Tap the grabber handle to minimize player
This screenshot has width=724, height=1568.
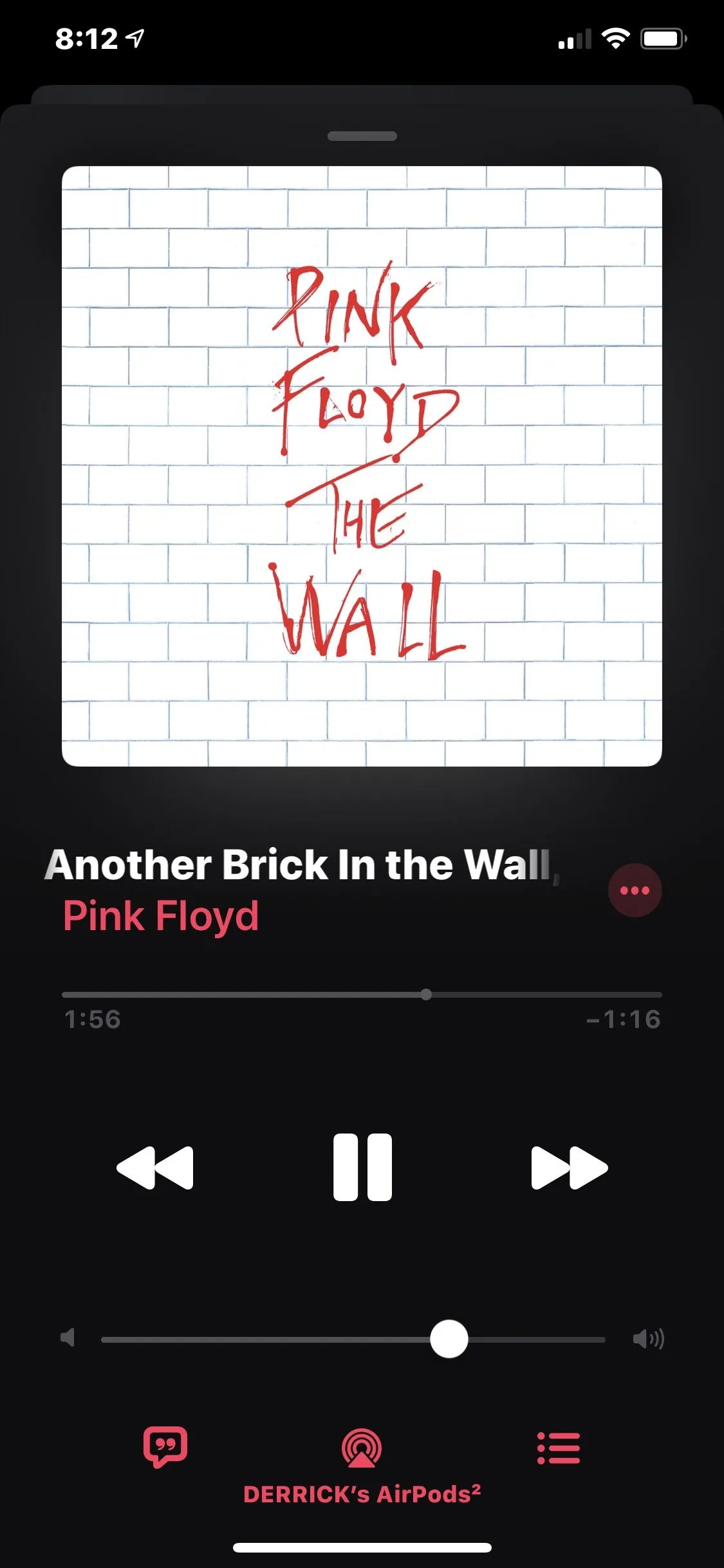(x=362, y=136)
